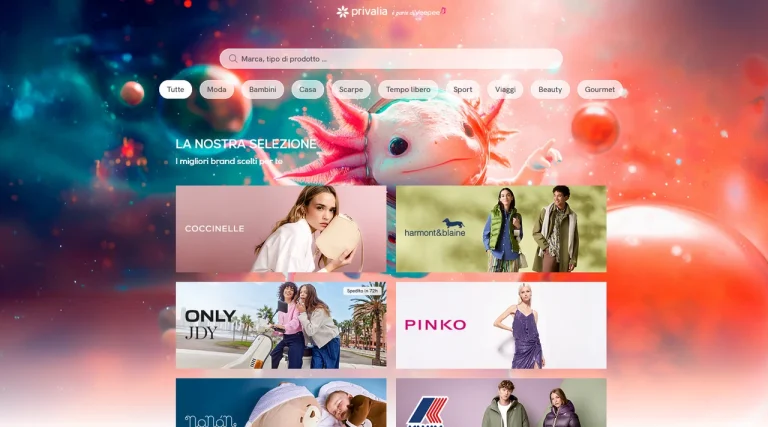Filter by the Beauty category
Viewport: 768px width, 427px height.
(x=550, y=89)
